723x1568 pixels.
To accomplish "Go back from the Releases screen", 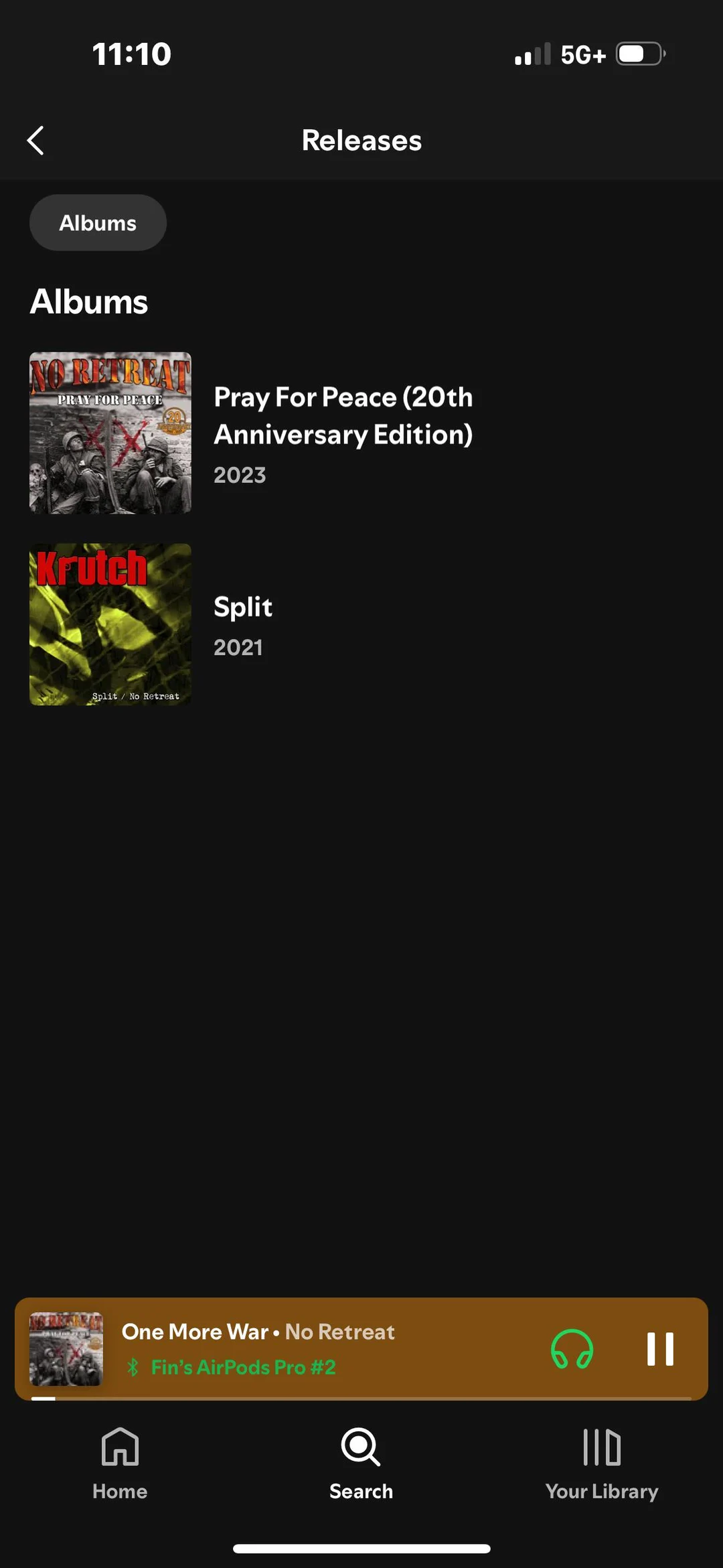I will click(x=35, y=141).
